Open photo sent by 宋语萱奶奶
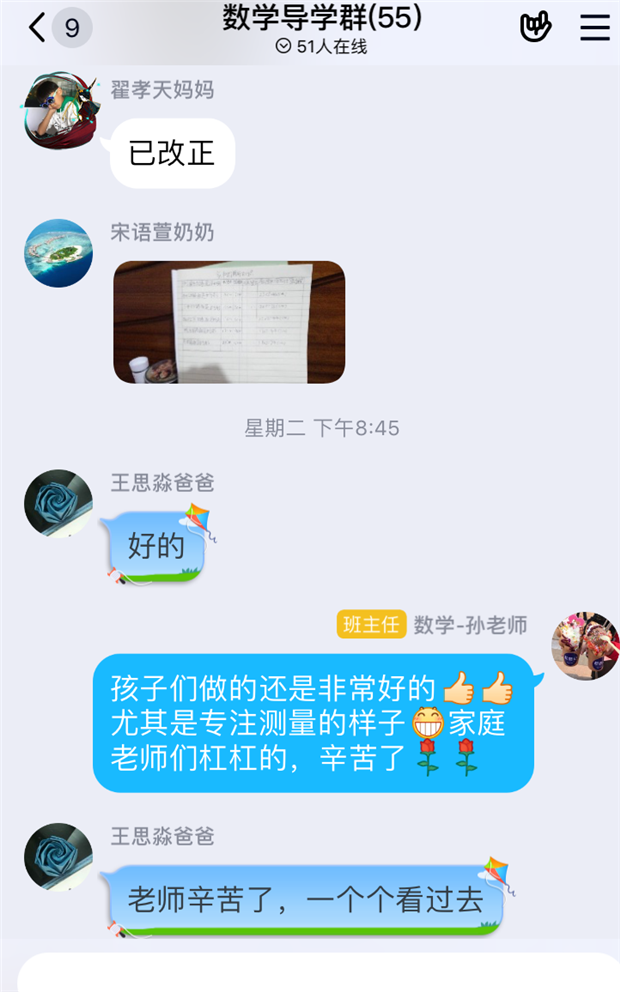The image size is (620, 992). pyautogui.click(x=229, y=322)
